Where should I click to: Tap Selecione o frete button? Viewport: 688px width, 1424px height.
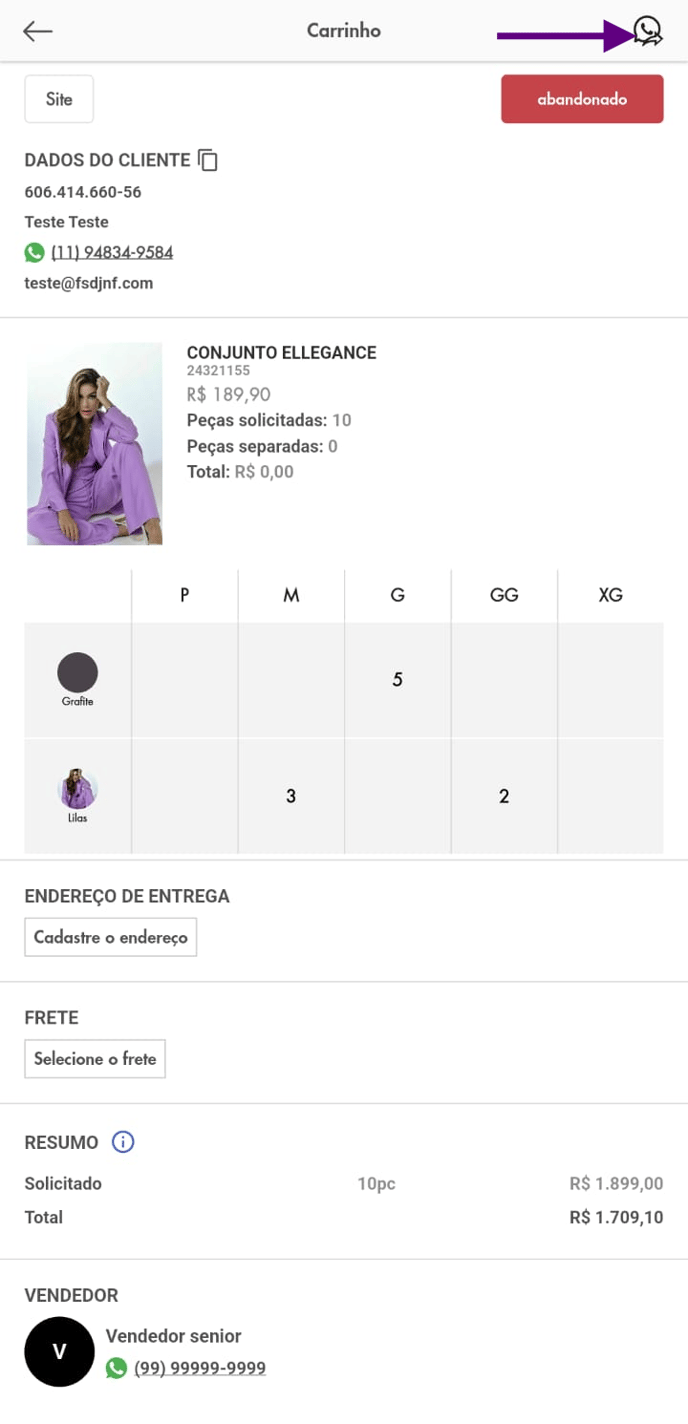coord(95,1059)
